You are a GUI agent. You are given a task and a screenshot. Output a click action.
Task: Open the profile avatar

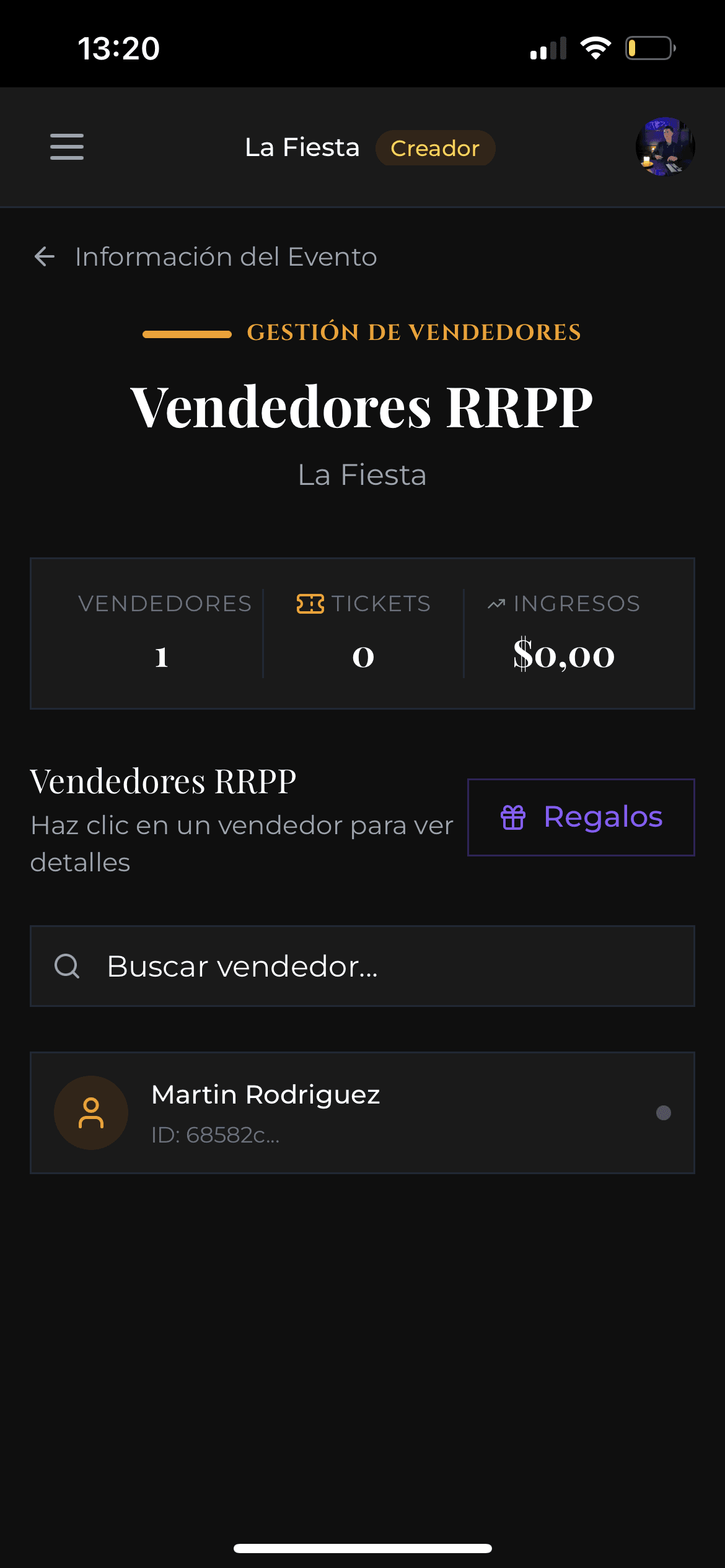click(x=665, y=147)
